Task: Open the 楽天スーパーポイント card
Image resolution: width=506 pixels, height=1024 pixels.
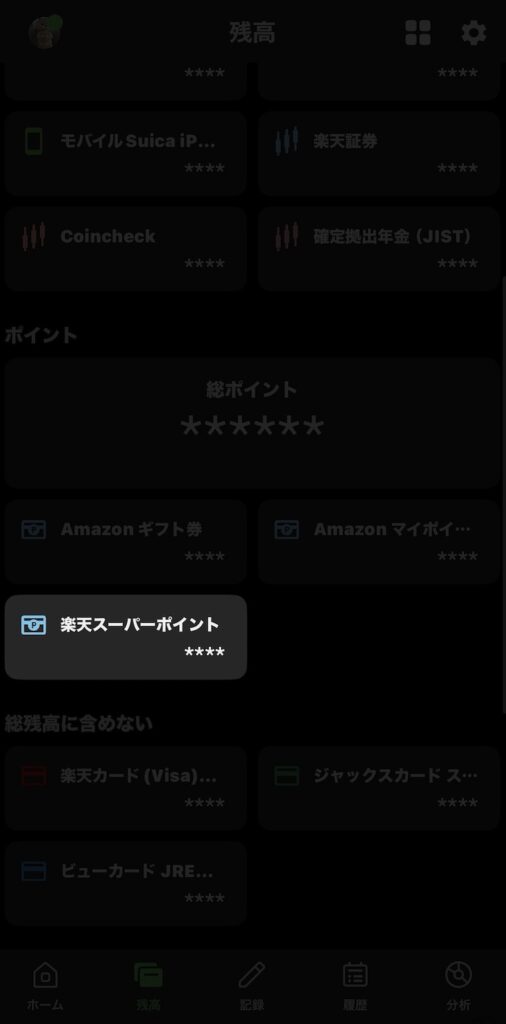Action: 126,637
